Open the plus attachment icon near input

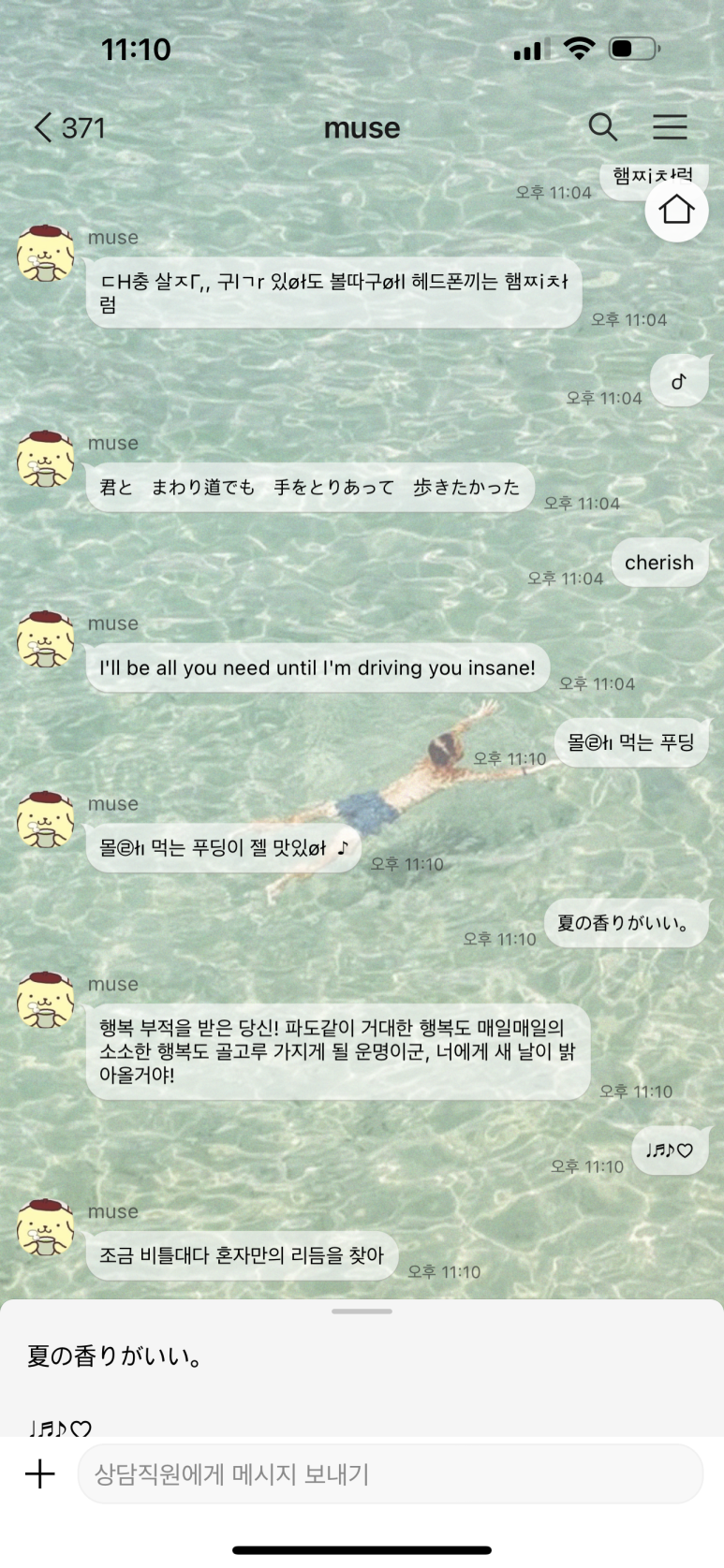click(x=39, y=1473)
